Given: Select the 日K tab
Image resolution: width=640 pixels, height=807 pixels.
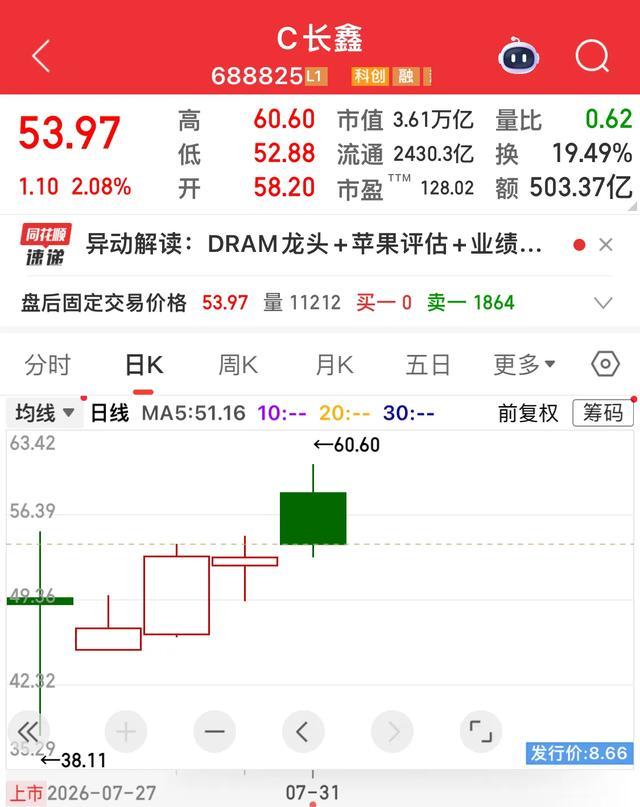Looking at the screenshot, I should coord(144,365).
